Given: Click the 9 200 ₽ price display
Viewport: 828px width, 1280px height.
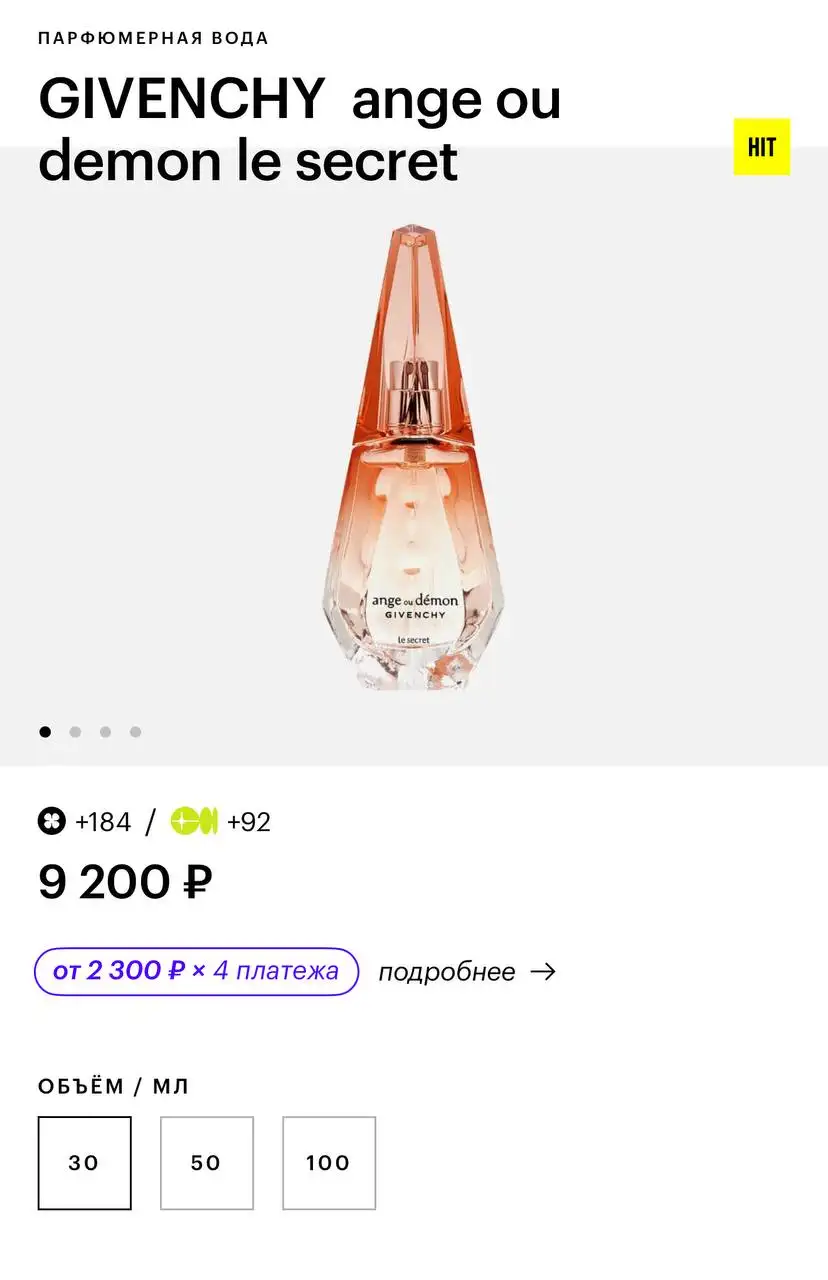Looking at the screenshot, I should coord(123,881).
